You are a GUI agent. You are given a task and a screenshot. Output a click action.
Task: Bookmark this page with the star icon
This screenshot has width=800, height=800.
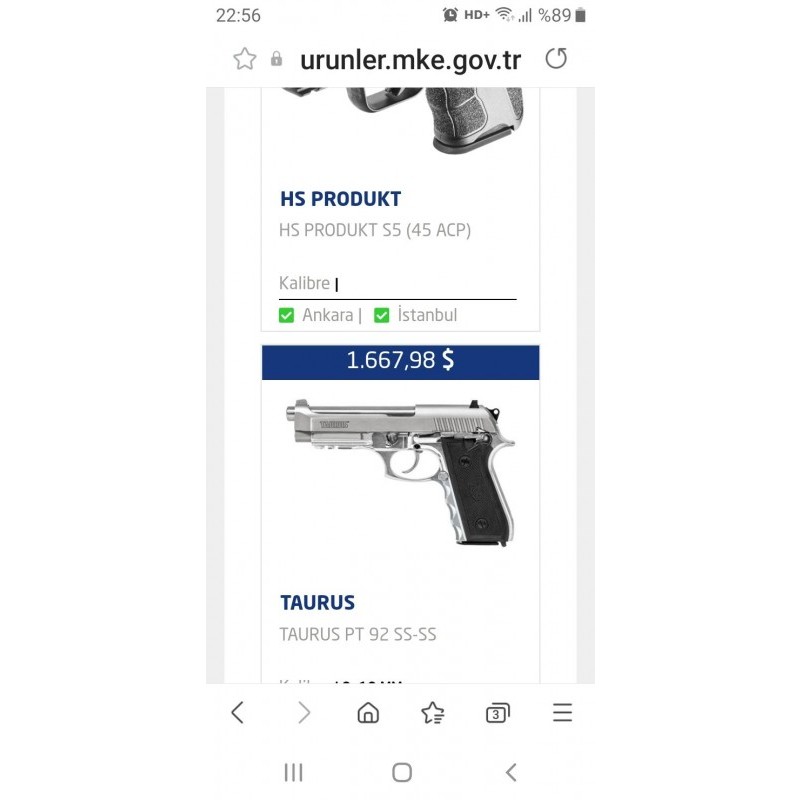coord(245,59)
